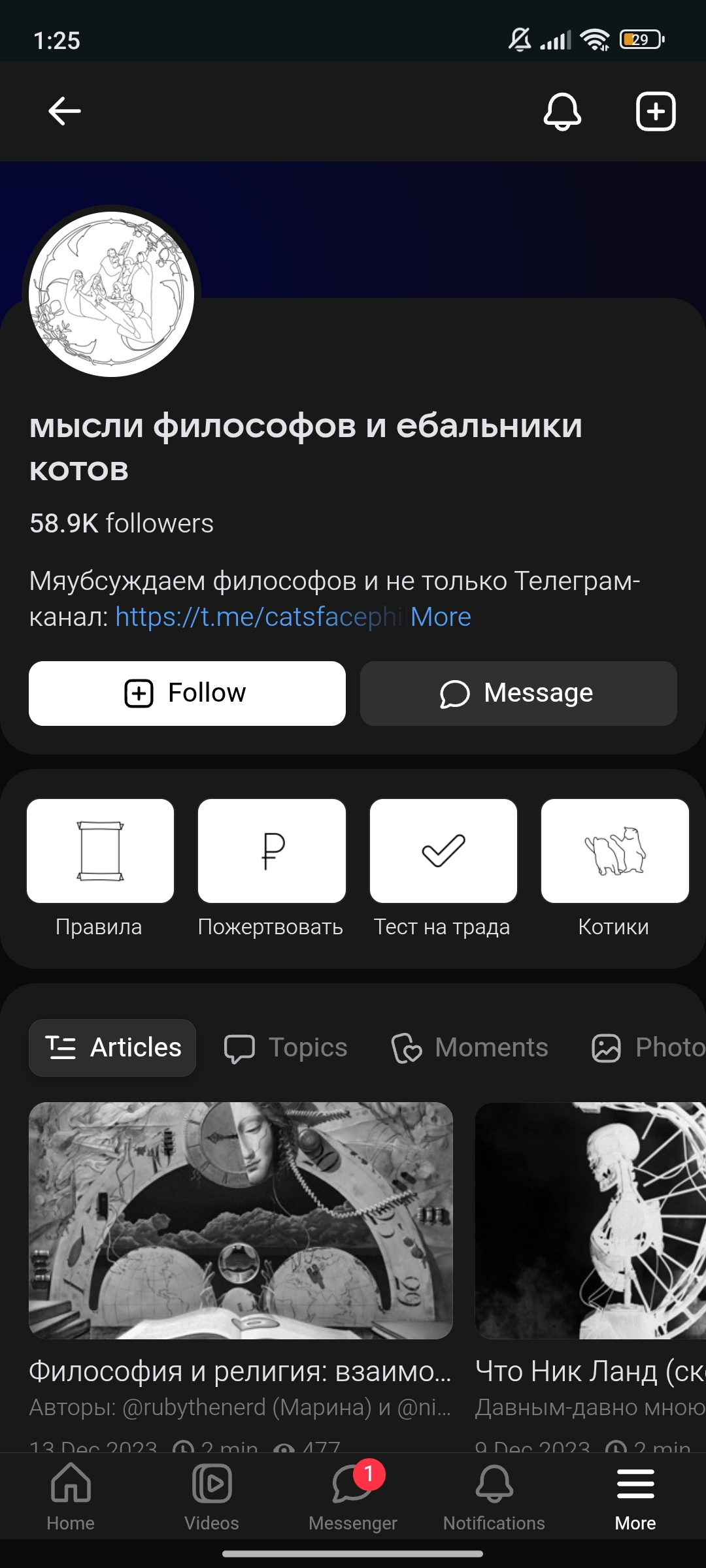Open the Правила menu item
The width and height of the screenshot is (706, 1568).
[100, 851]
